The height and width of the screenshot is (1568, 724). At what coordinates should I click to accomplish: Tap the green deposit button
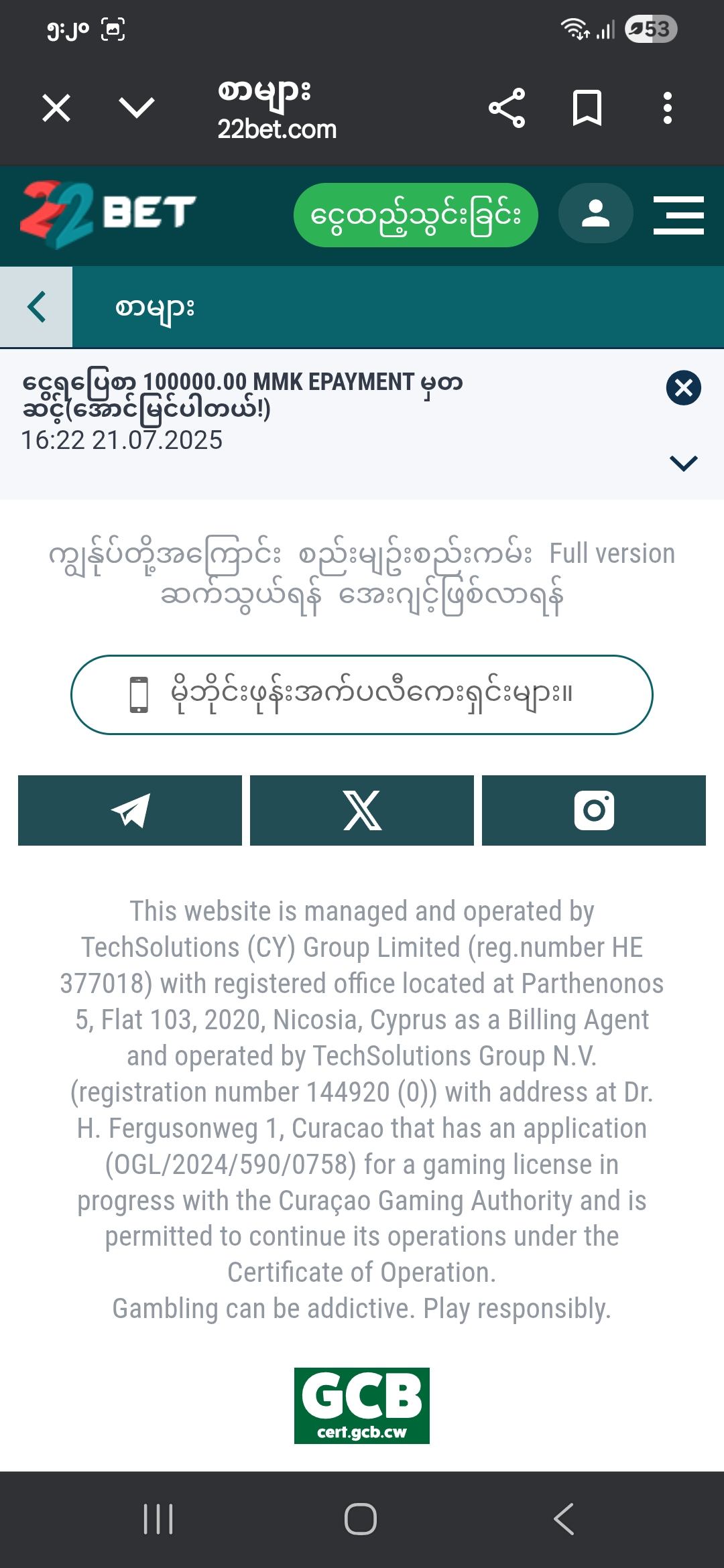416,215
